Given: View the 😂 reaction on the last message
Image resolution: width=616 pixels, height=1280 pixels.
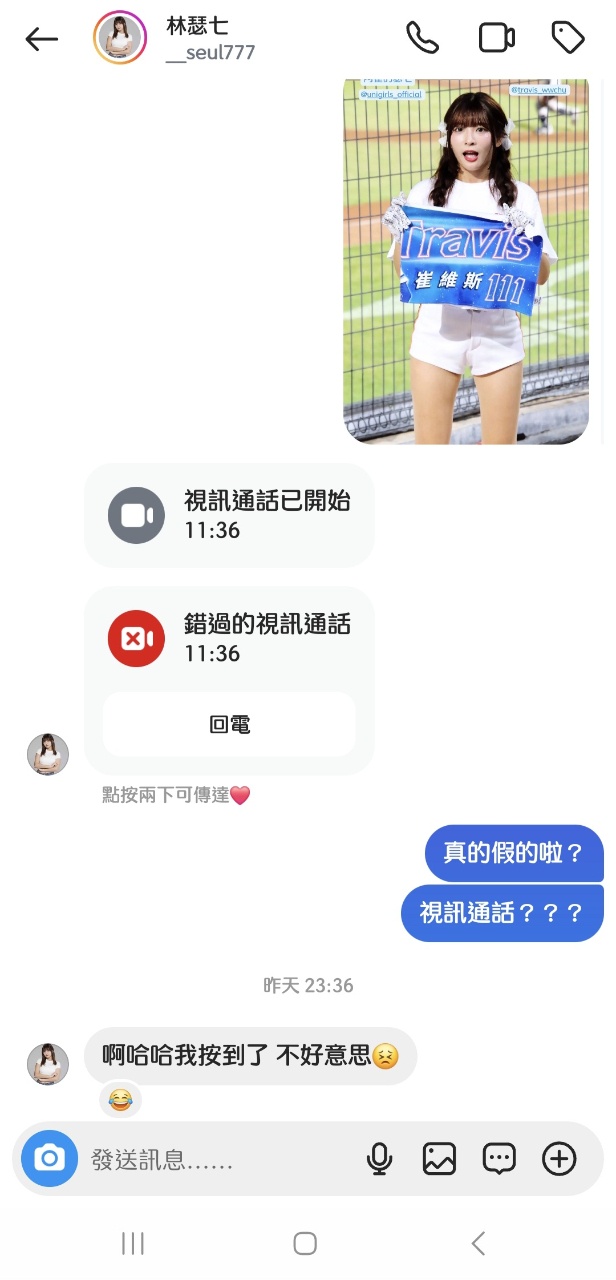Looking at the screenshot, I should [120, 1101].
